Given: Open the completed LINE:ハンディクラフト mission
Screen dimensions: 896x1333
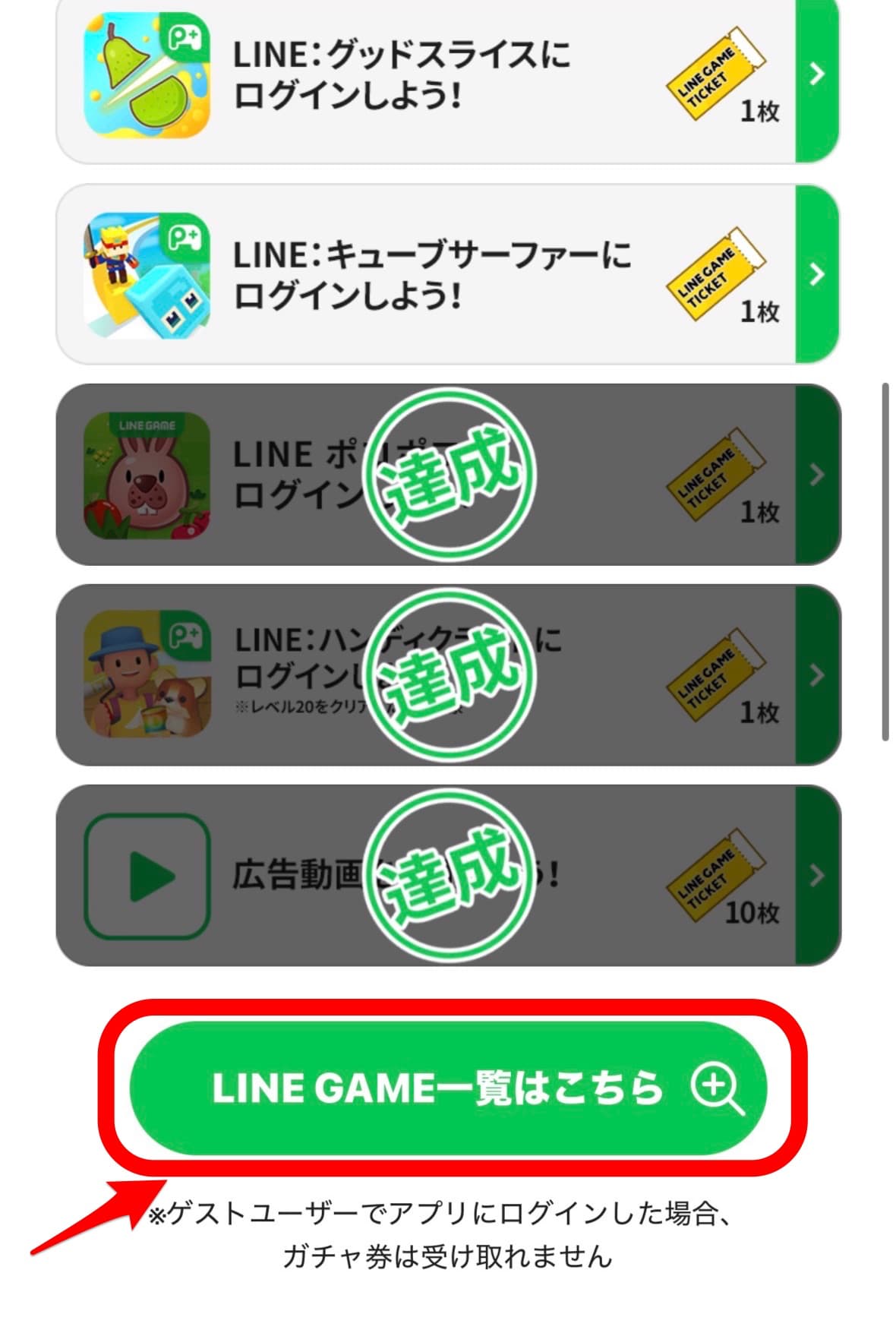Looking at the screenshot, I should [448, 675].
